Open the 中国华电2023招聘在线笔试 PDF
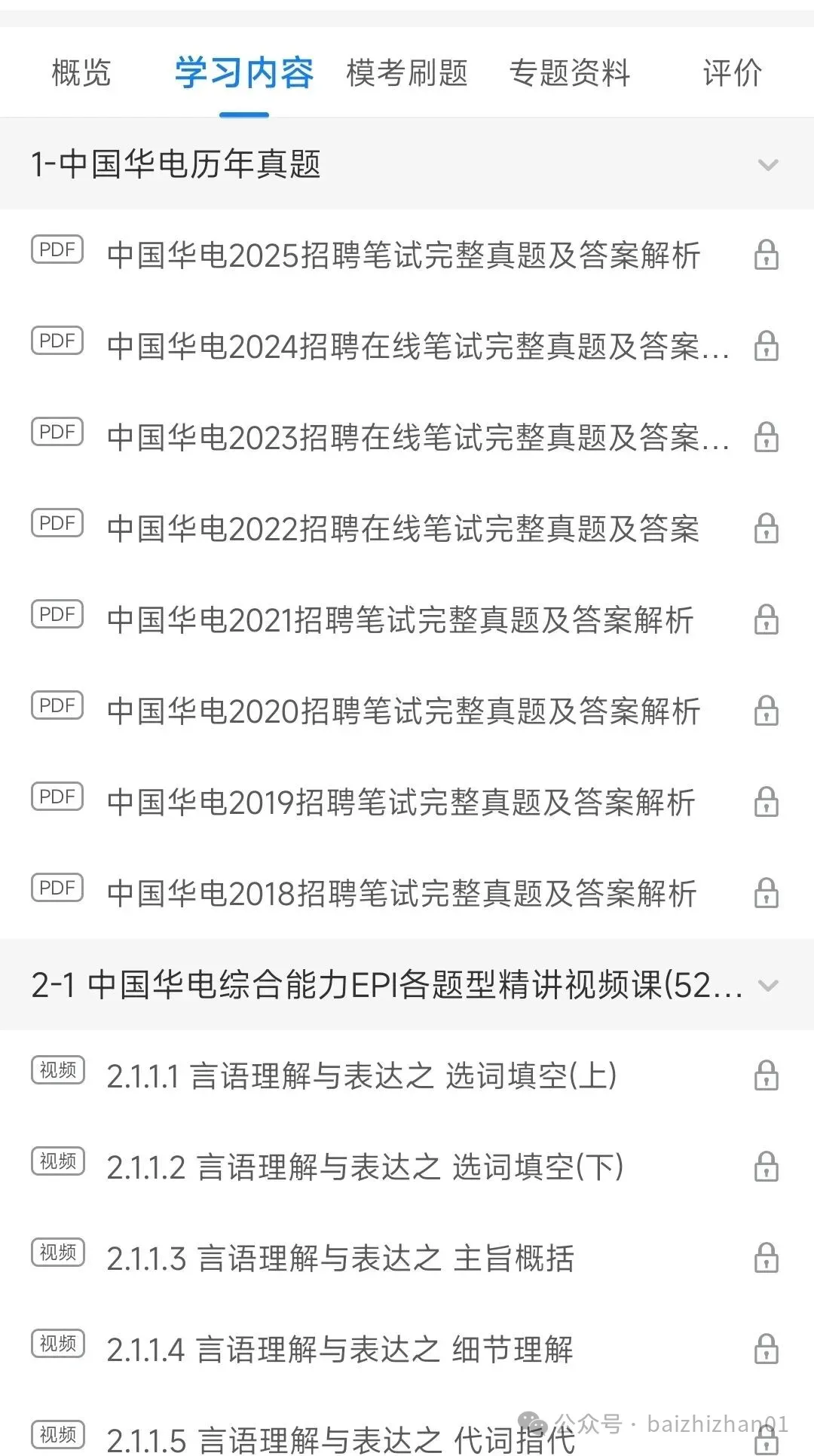814x1456 pixels. point(407,438)
